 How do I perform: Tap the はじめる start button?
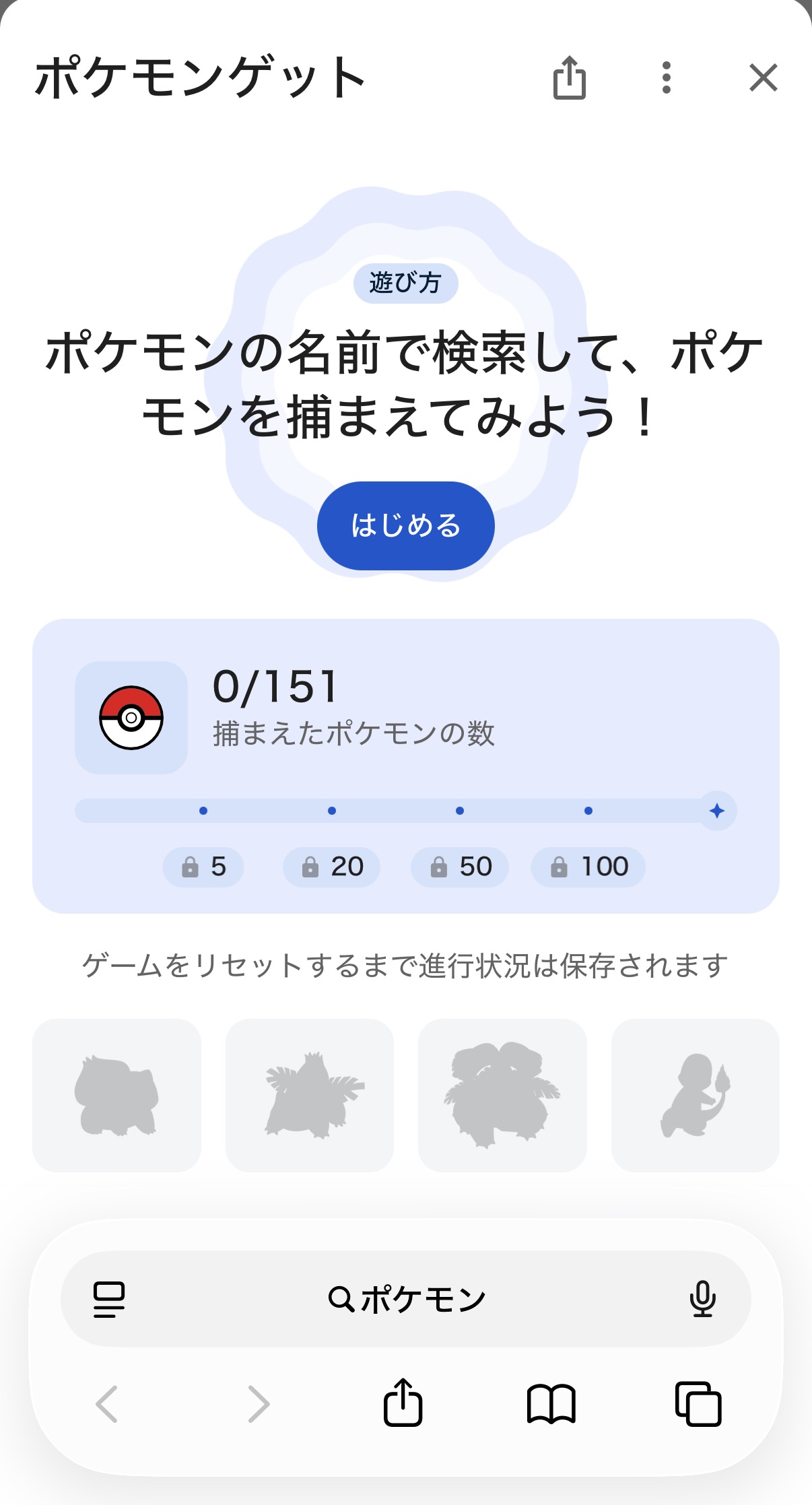[405, 526]
